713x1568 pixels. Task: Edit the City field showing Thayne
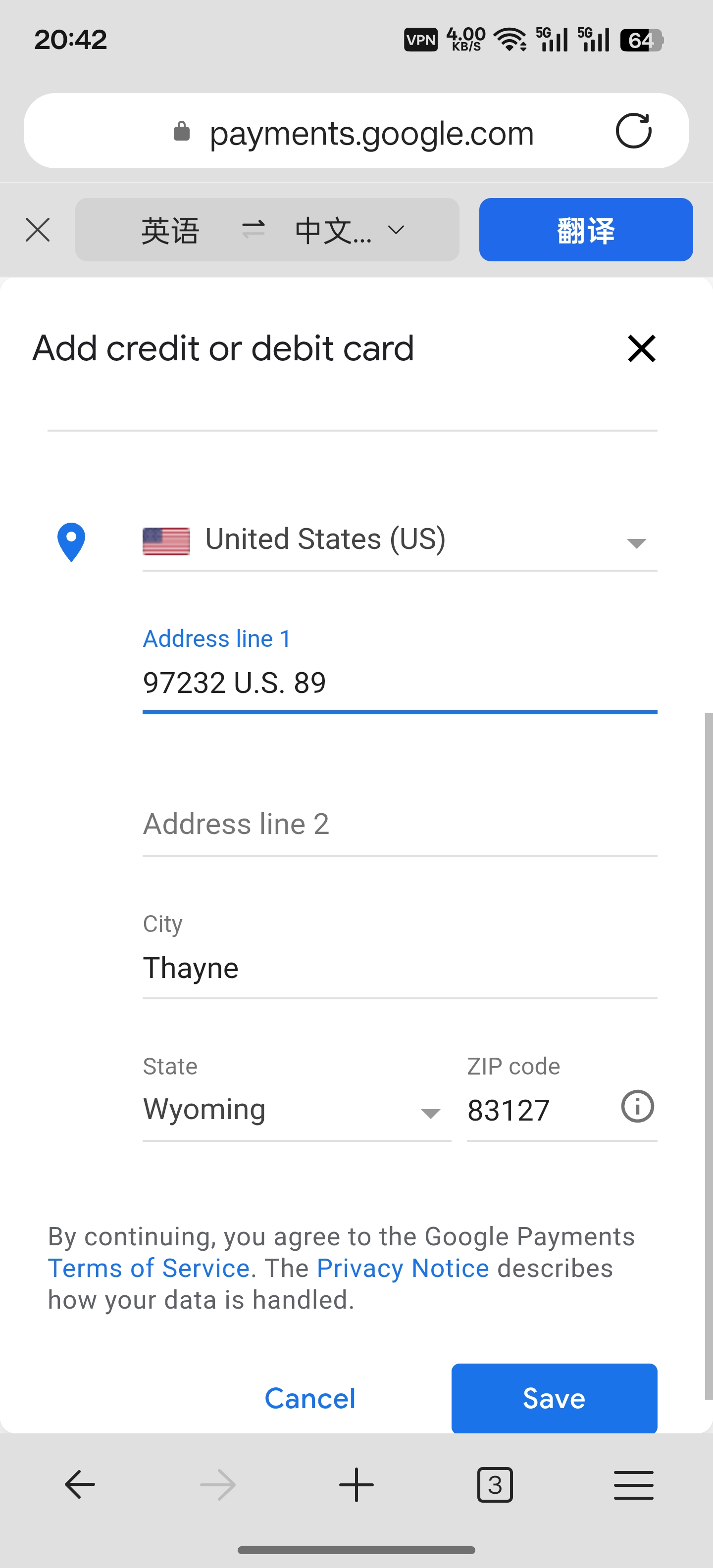pos(400,968)
